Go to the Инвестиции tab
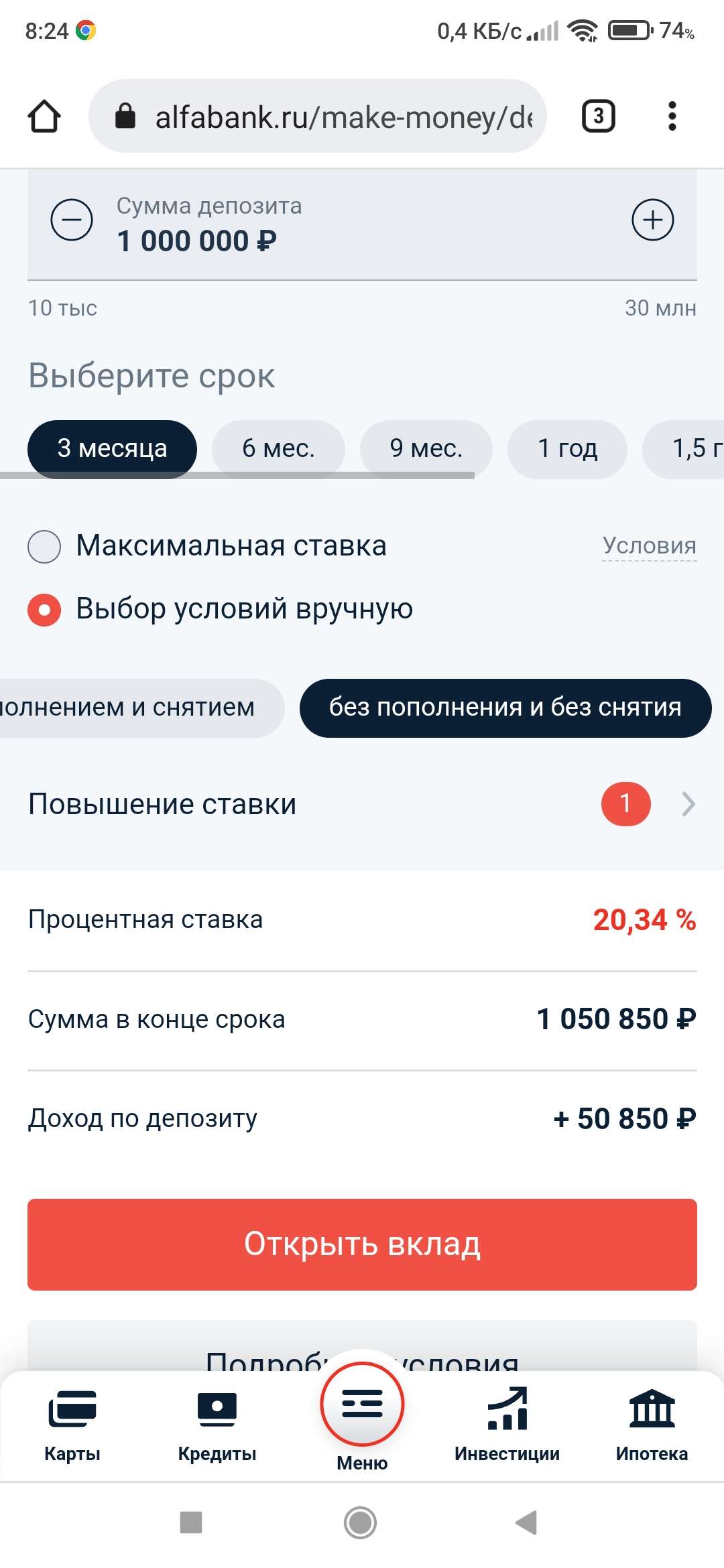 pos(507,1425)
